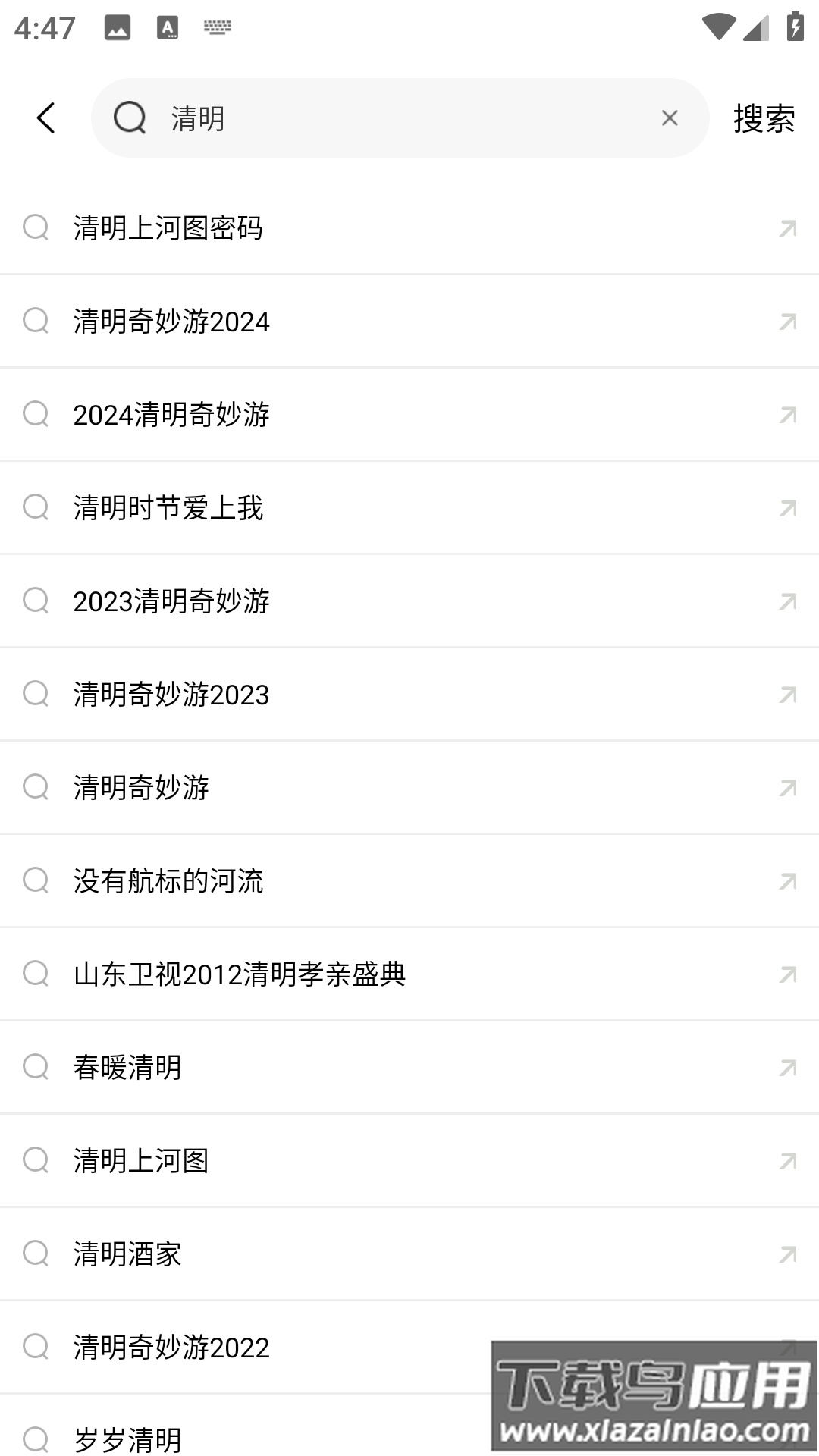This screenshot has width=819, height=1456.
Task: Tap the fill arrow next to 清明酒家
Action: [x=788, y=1254]
